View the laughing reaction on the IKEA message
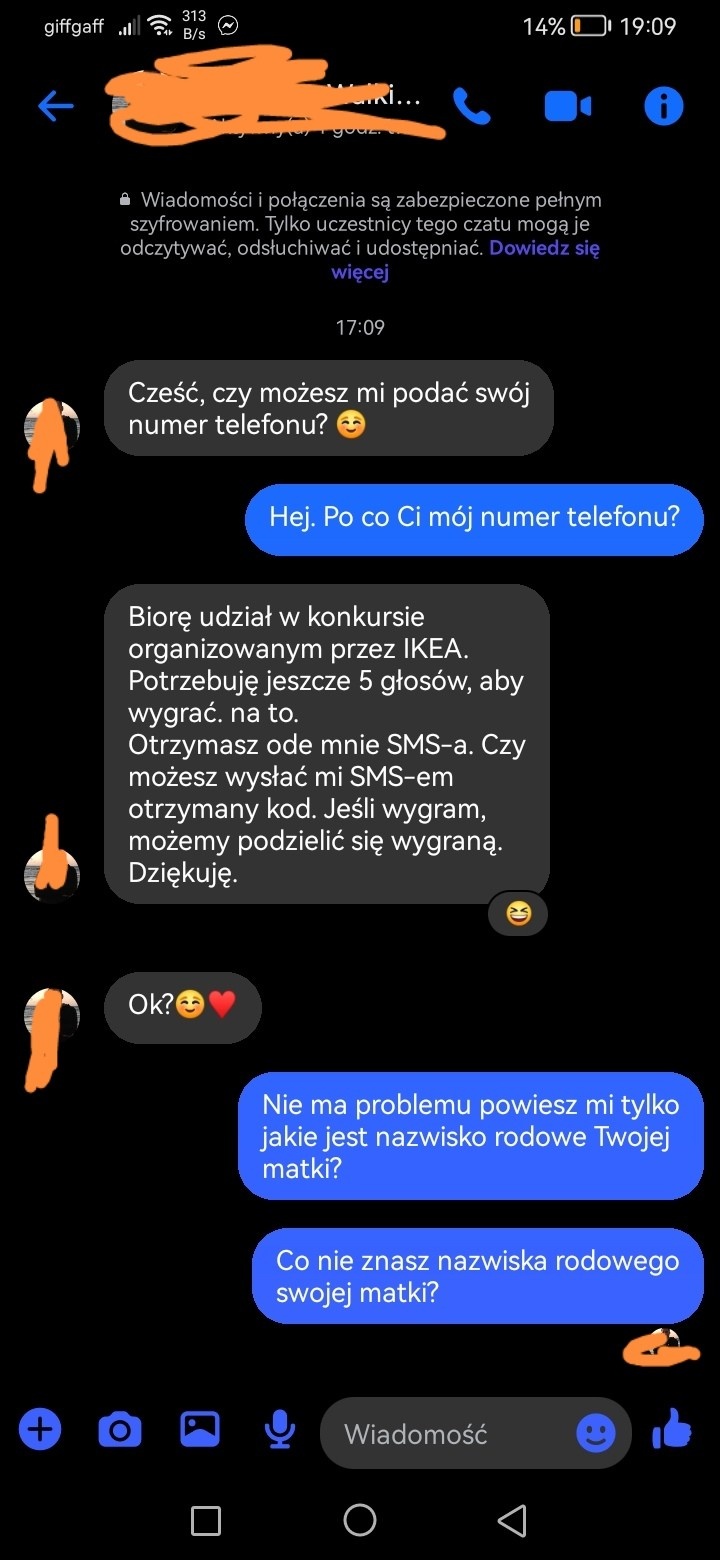The image size is (720, 1560). coord(518,912)
